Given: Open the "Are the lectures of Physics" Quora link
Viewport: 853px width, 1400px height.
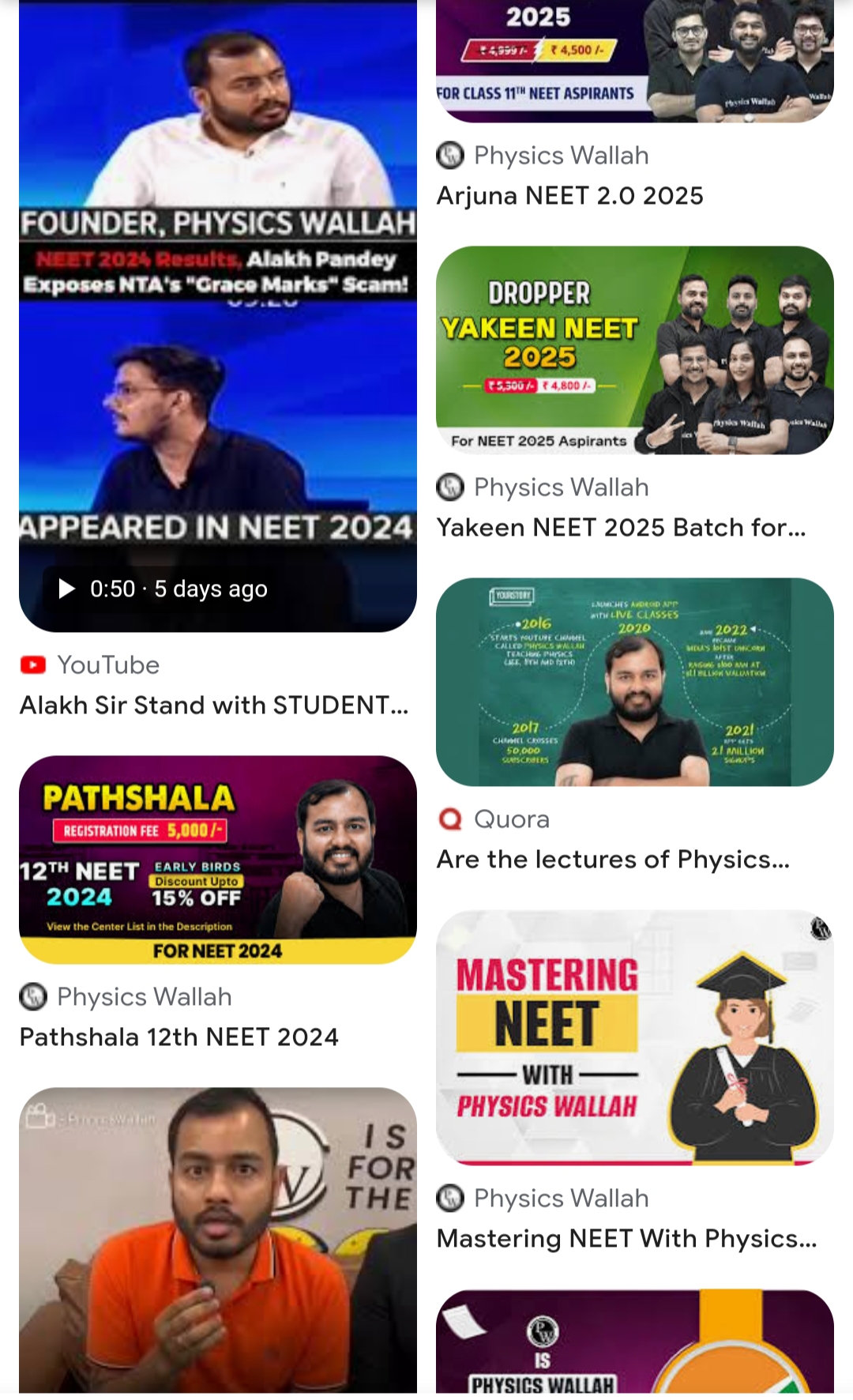Looking at the screenshot, I should pyautogui.click(x=613, y=859).
